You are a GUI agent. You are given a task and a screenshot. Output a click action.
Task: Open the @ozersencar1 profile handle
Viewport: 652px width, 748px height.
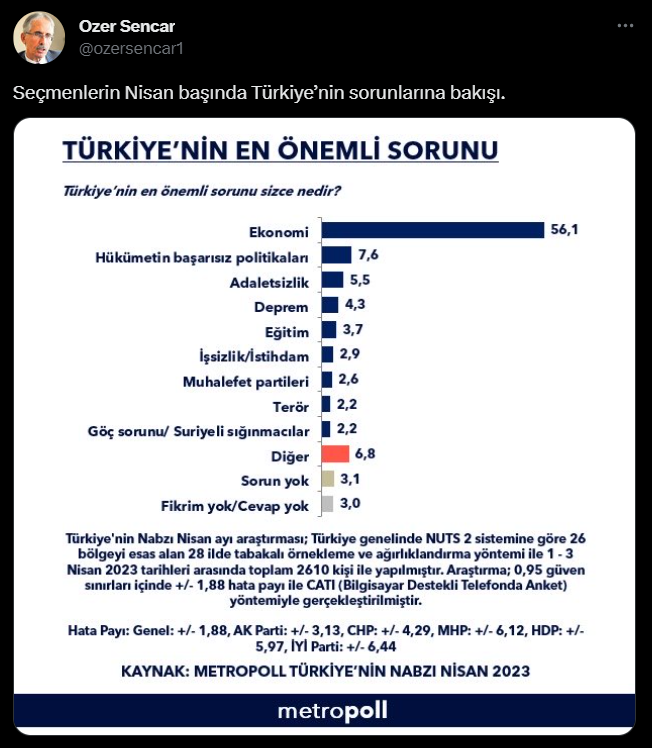tap(131, 48)
